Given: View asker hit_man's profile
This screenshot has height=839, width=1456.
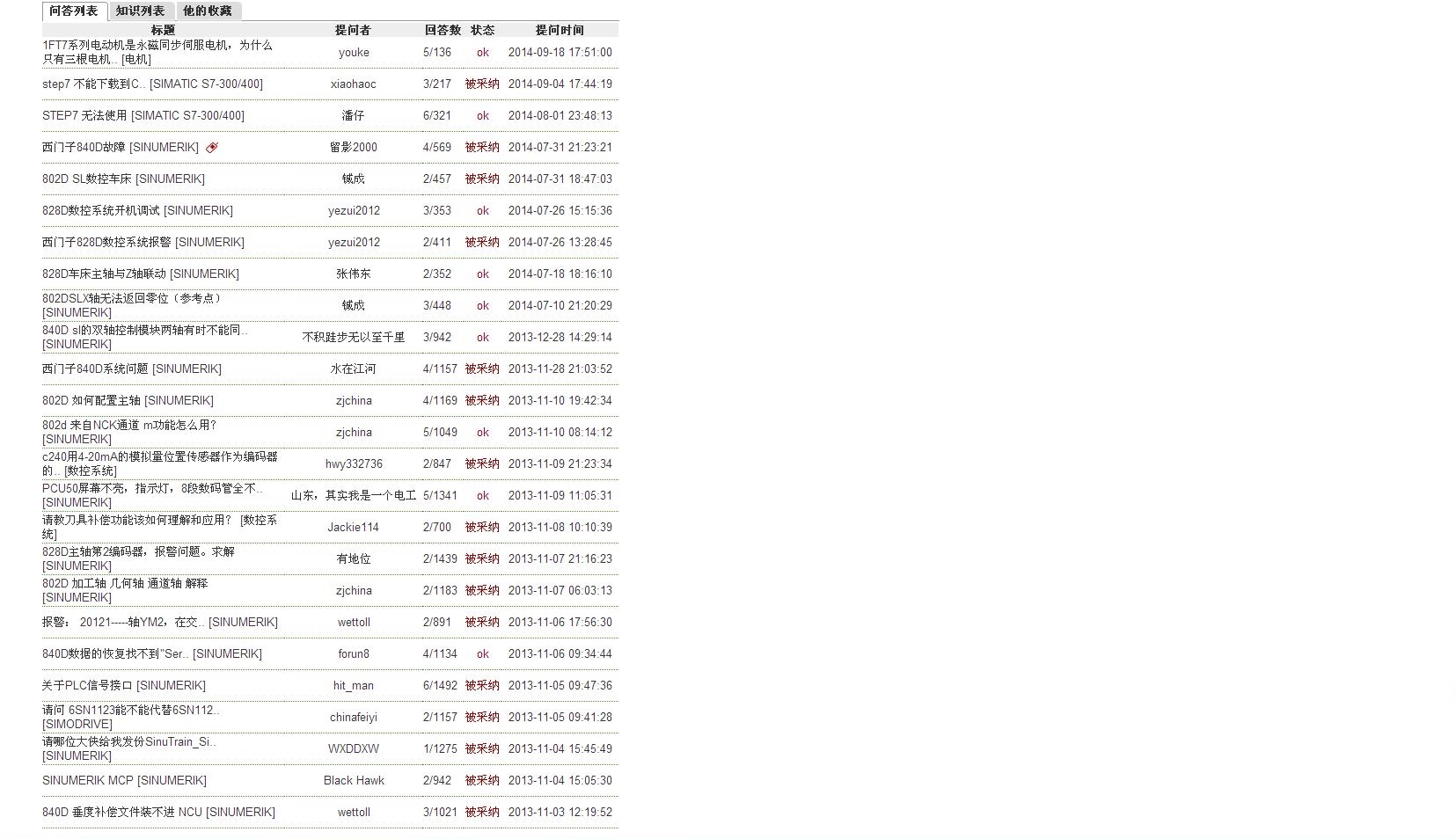Looking at the screenshot, I should 353,686.
